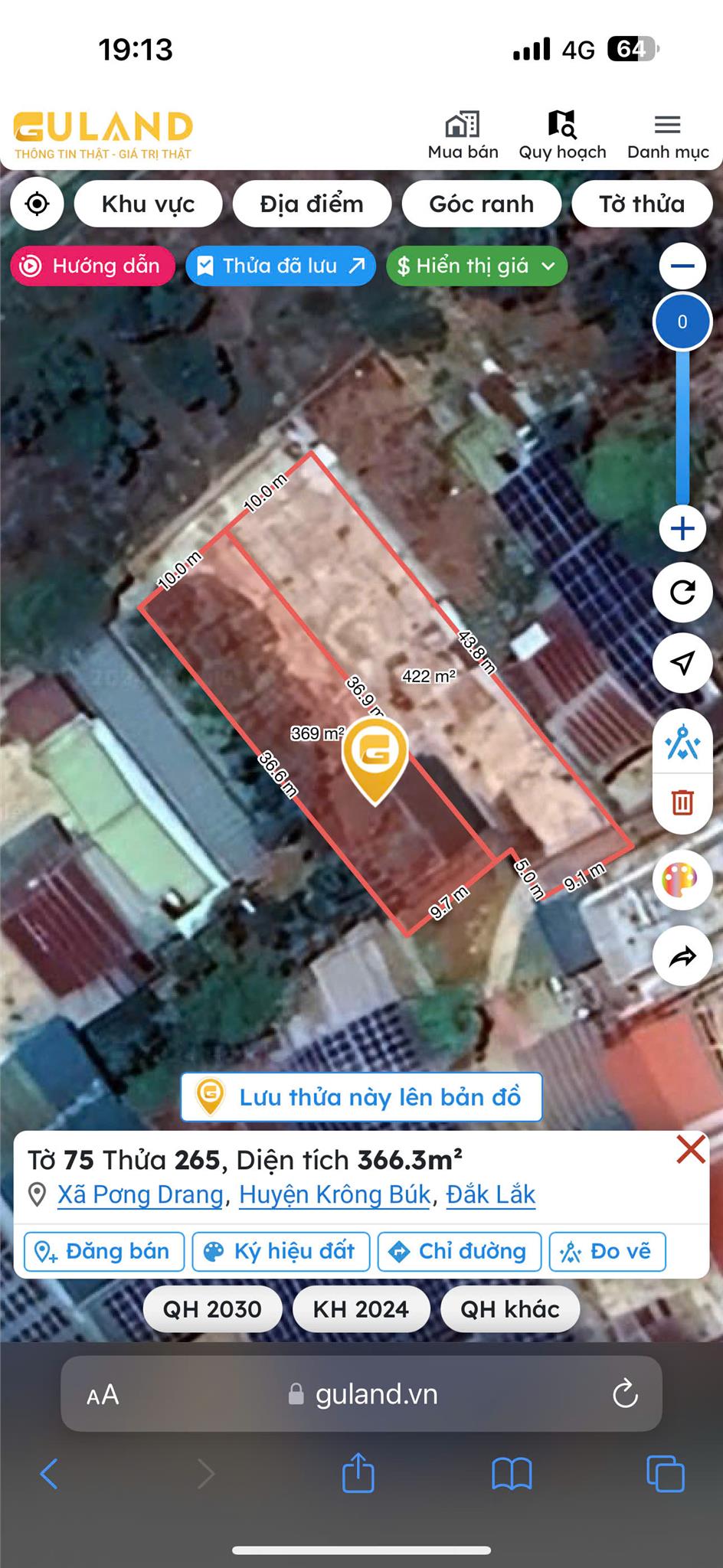The width and height of the screenshot is (723, 1568).
Task: Zoom out with the minus button
Action: pyautogui.click(x=682, y=266)
